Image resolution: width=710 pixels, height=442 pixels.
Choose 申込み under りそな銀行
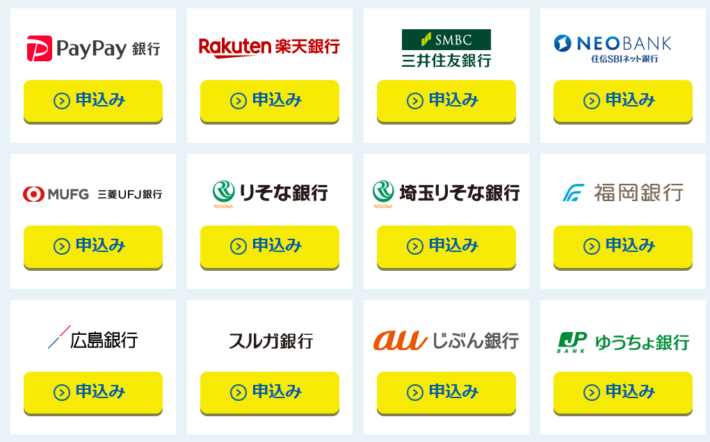269,246
